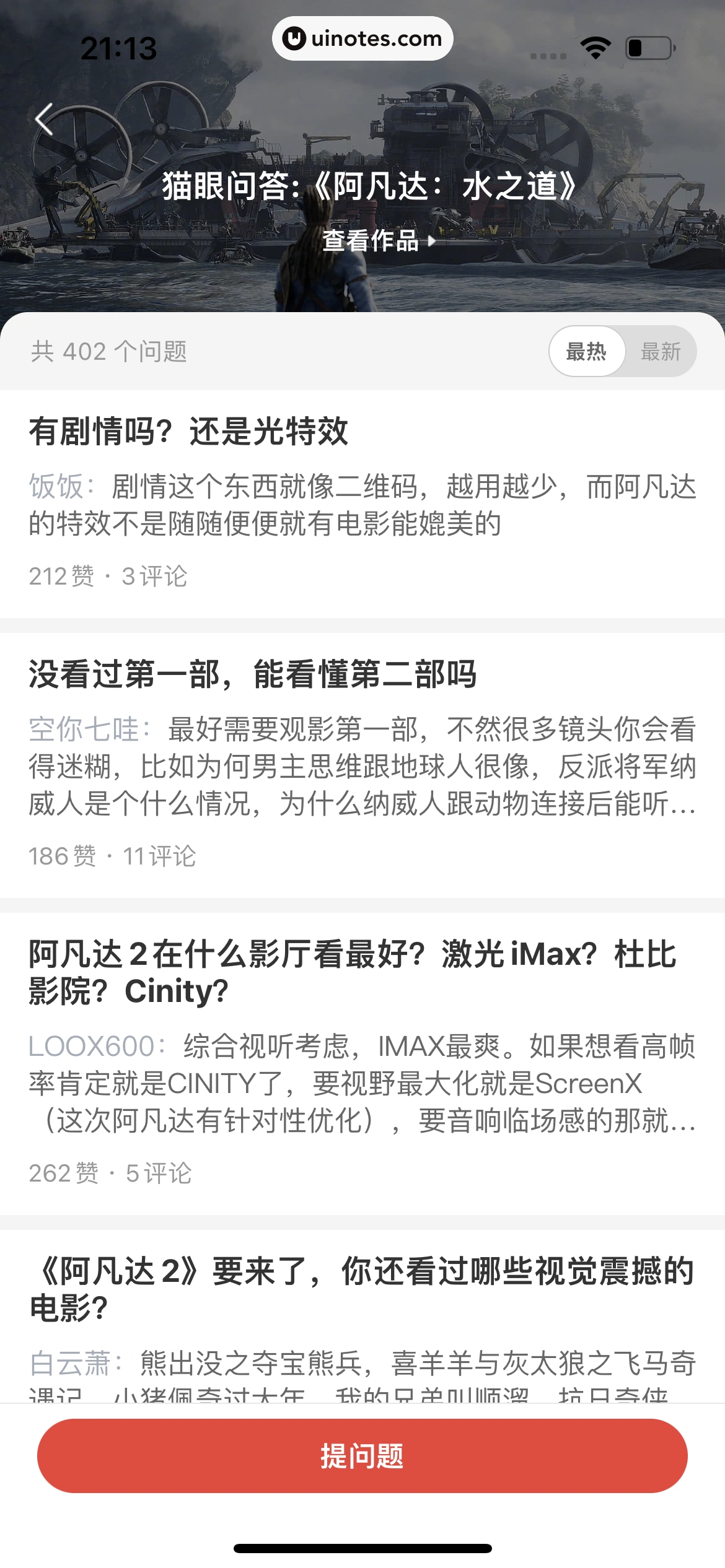The height and width of the screenshot is (1568, 725).
Task: Open the question about 视觉震撼的电影
Action: pos(361,1289)
